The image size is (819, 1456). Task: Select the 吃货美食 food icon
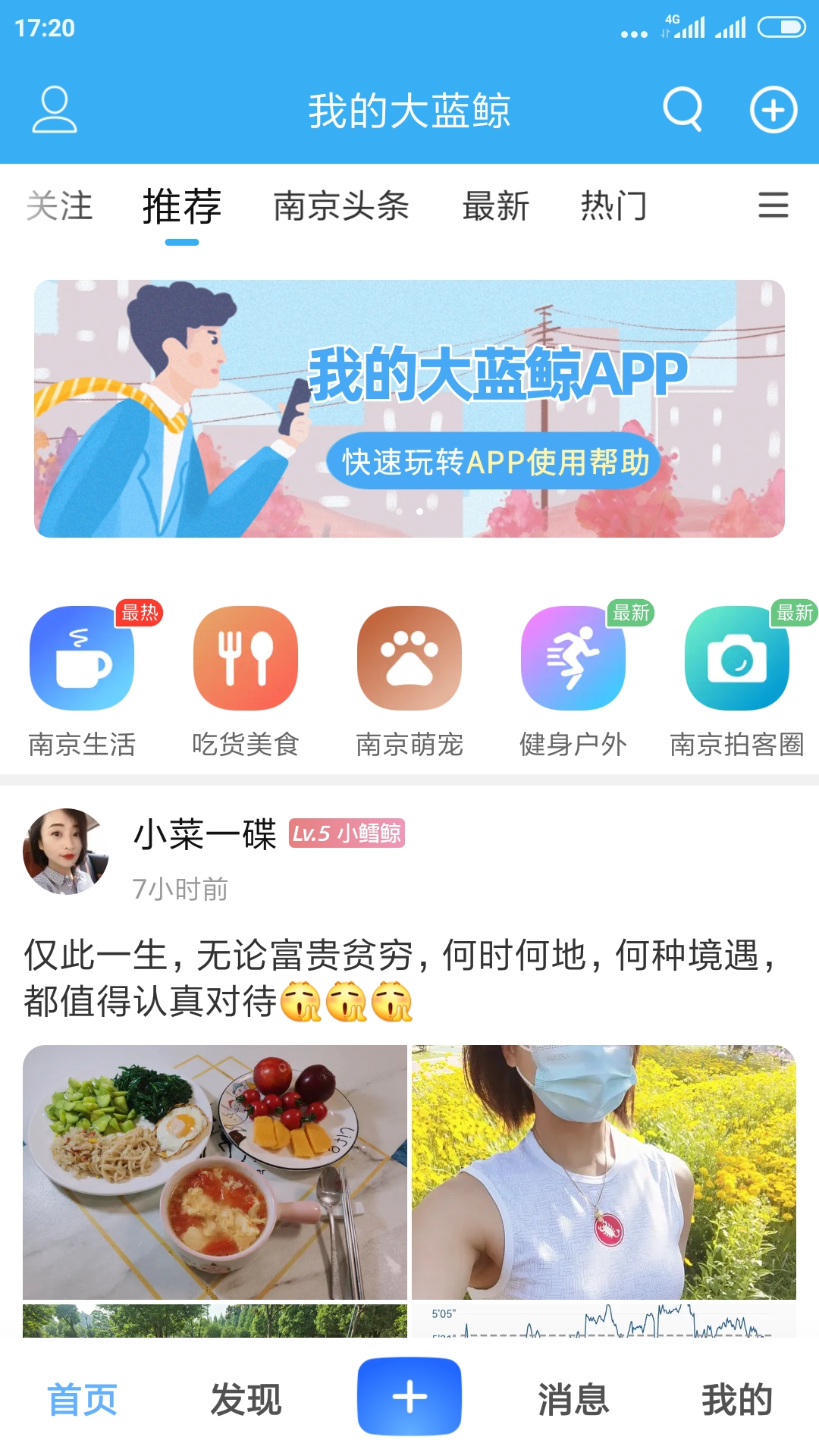point(245,658)
